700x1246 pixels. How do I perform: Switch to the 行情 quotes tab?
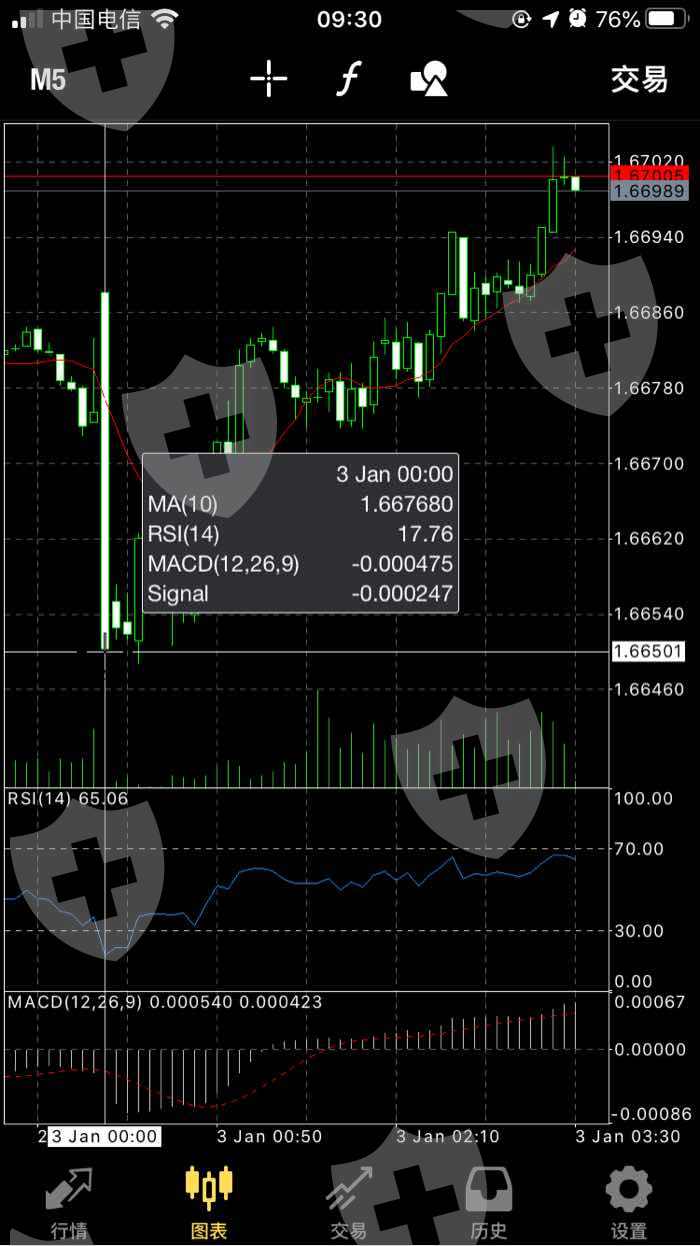point(70,1202)
